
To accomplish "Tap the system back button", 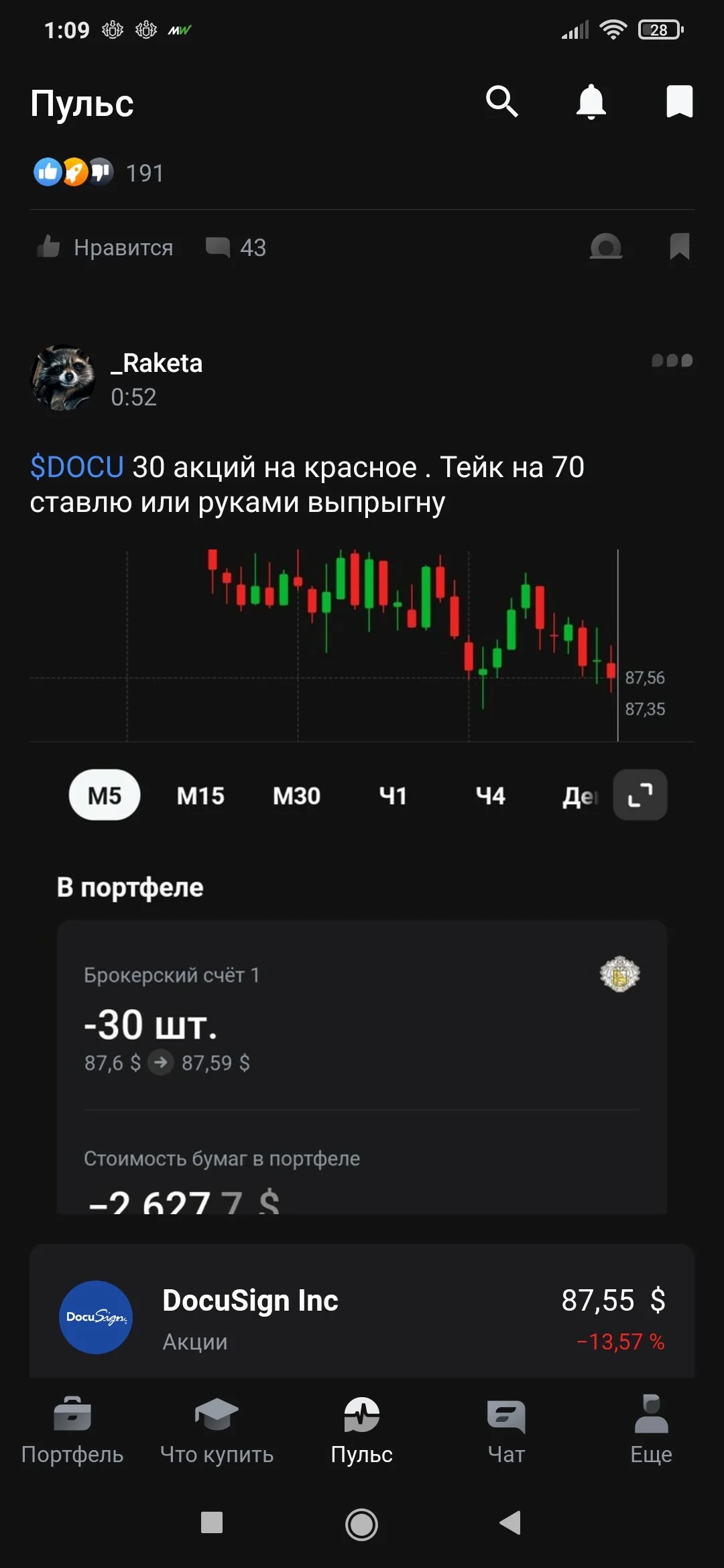I will click(510, 1523).
